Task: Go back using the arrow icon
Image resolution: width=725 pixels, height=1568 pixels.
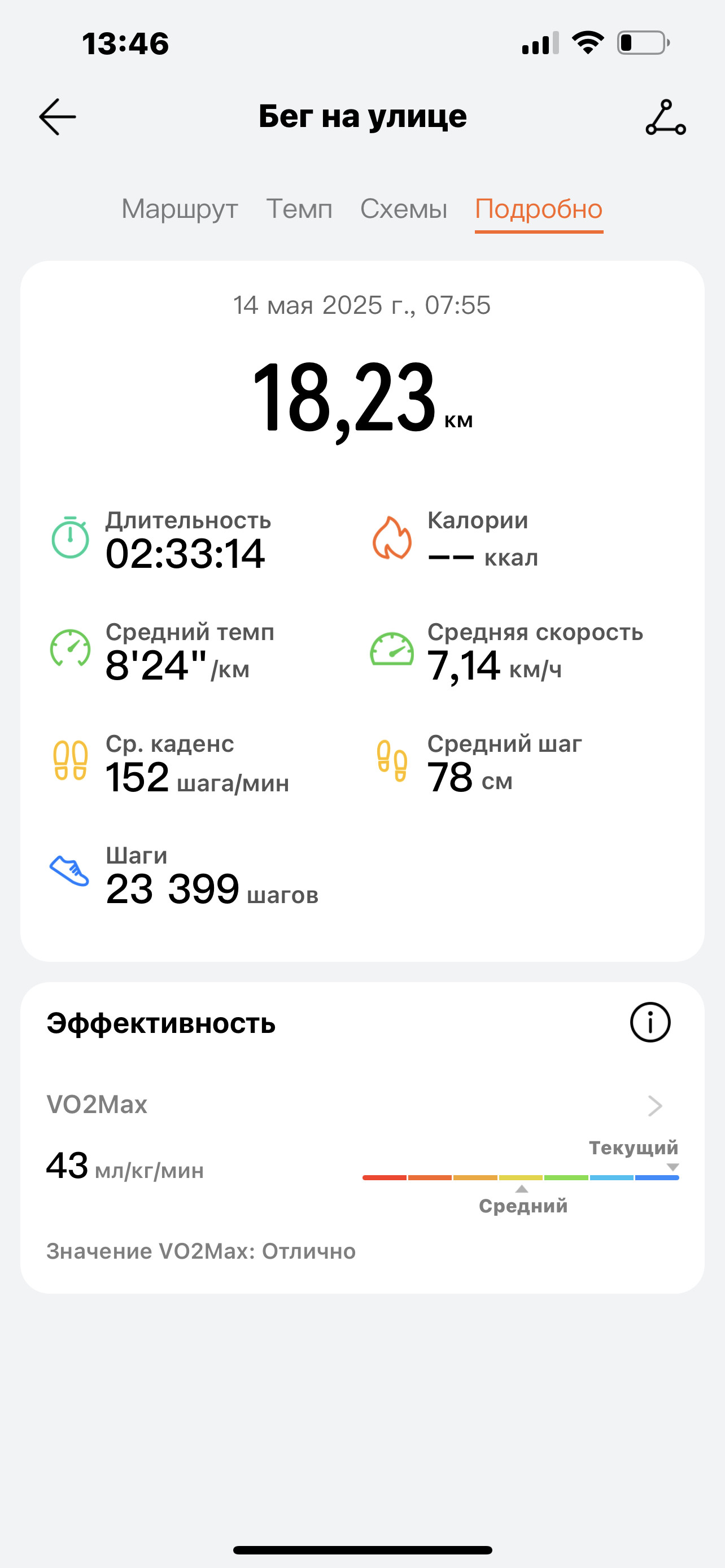Action: pos(57,117)
